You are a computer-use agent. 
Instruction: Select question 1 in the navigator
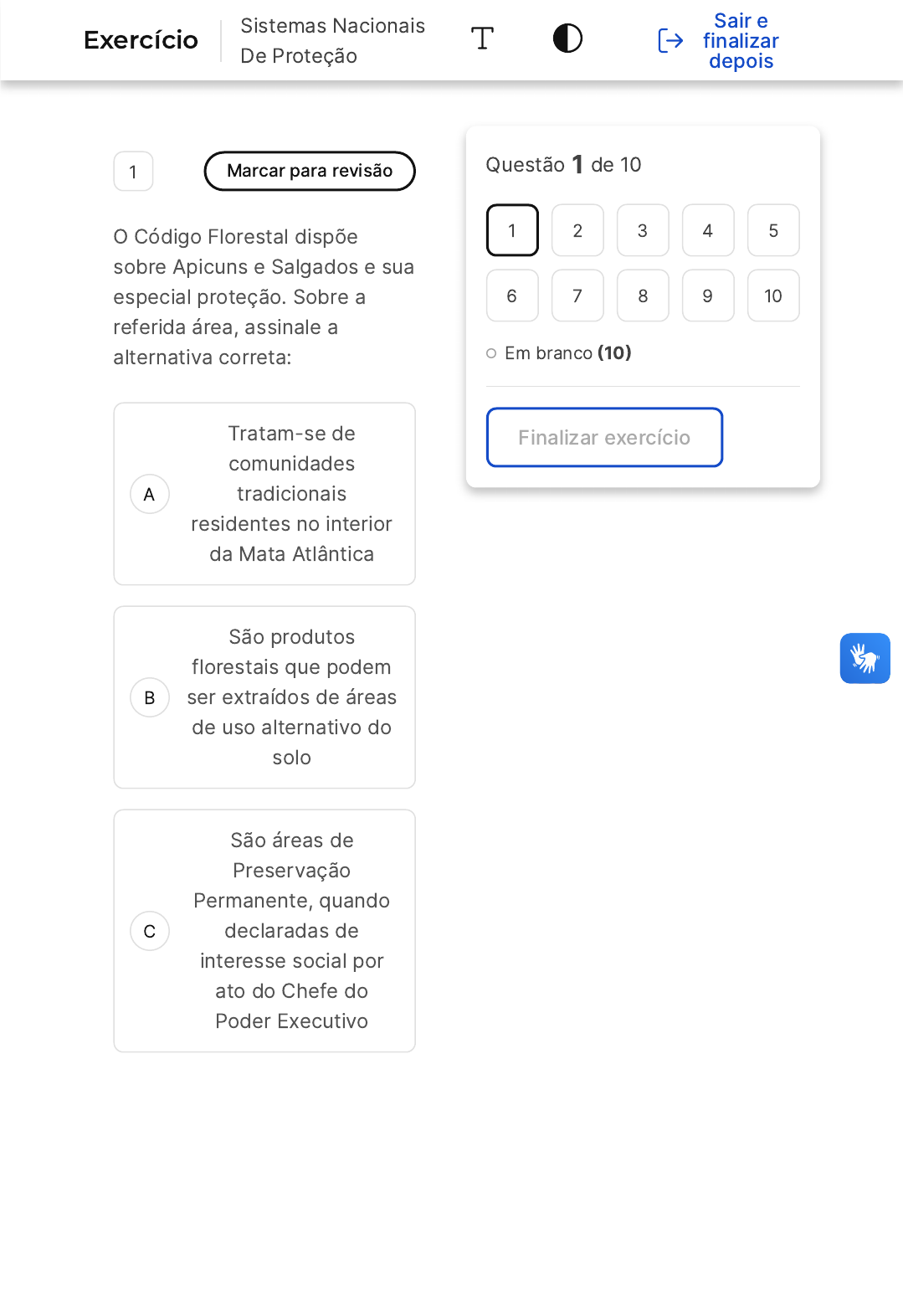pos(512,230)
